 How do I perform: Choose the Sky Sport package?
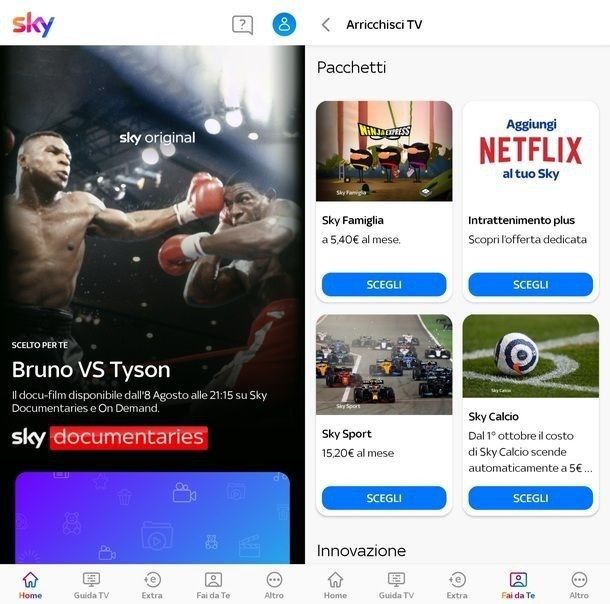coord(384,498)
